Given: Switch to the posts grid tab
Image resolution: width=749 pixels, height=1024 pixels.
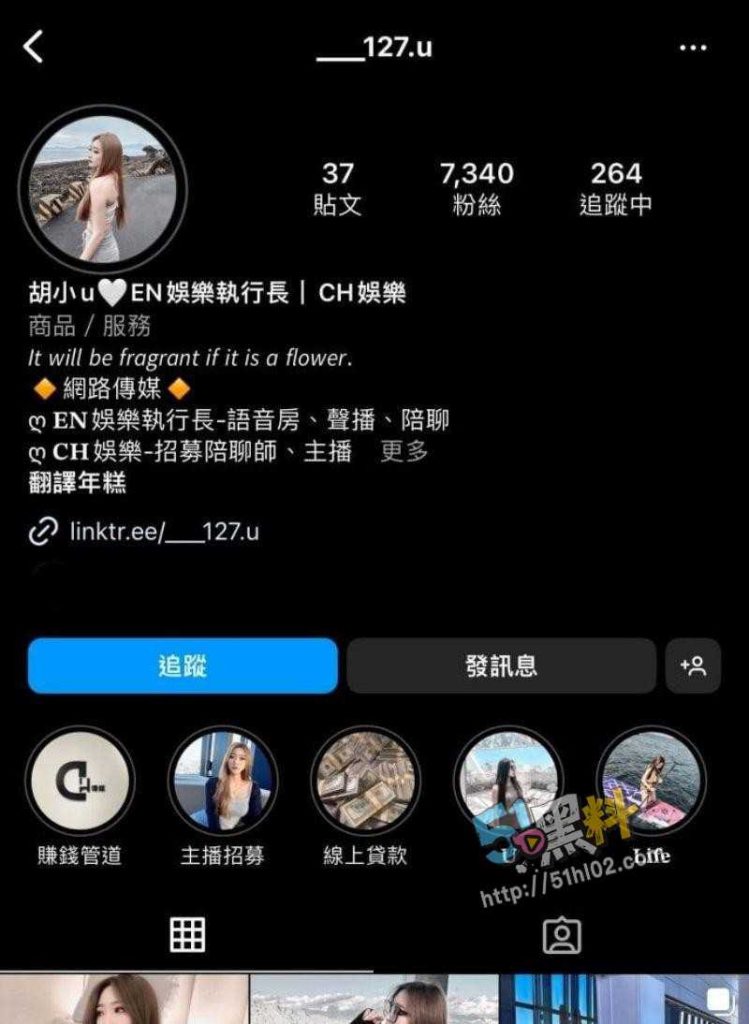Looking at the screenshot, I should 187,934.
